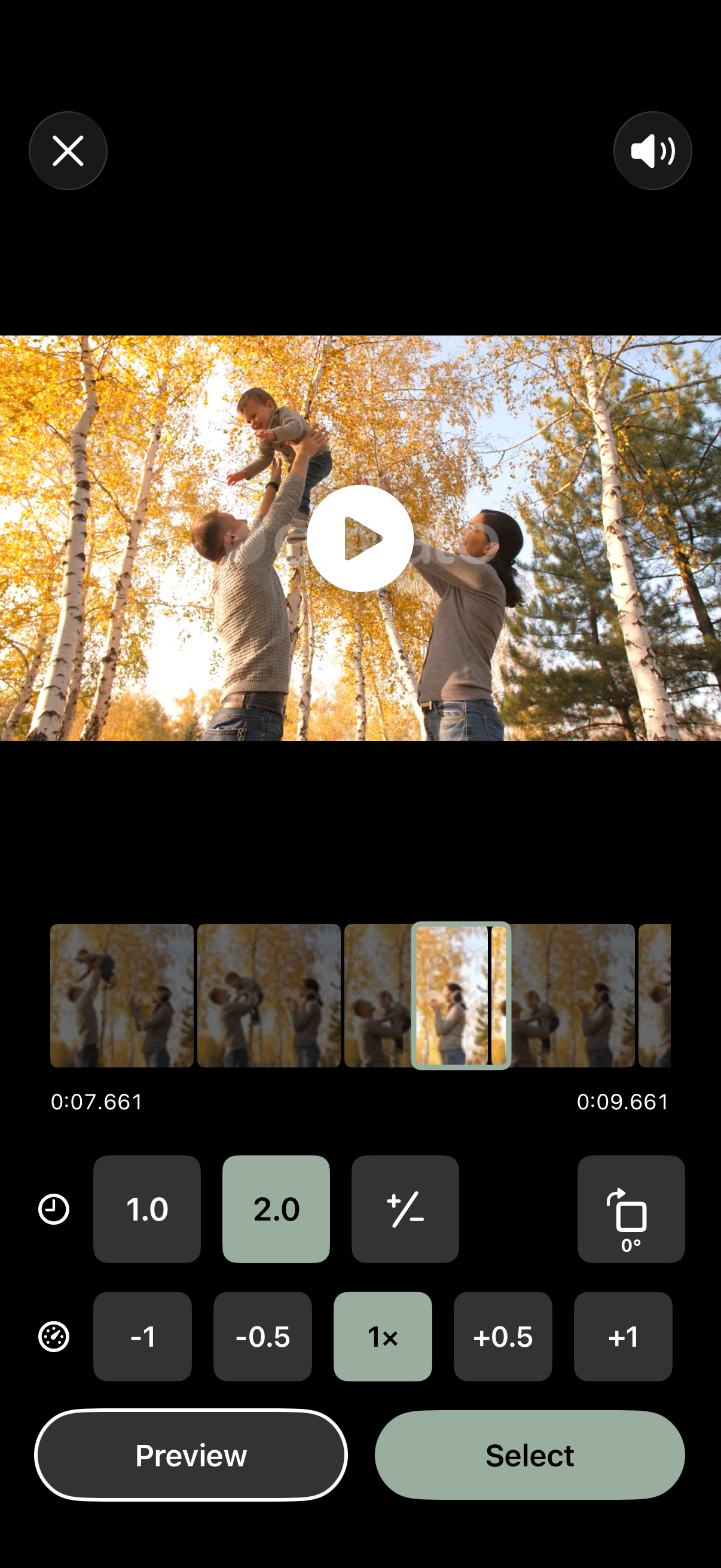The image size is (721, 1568).
Task: Reset speed to 1×
Action: 383,1337
